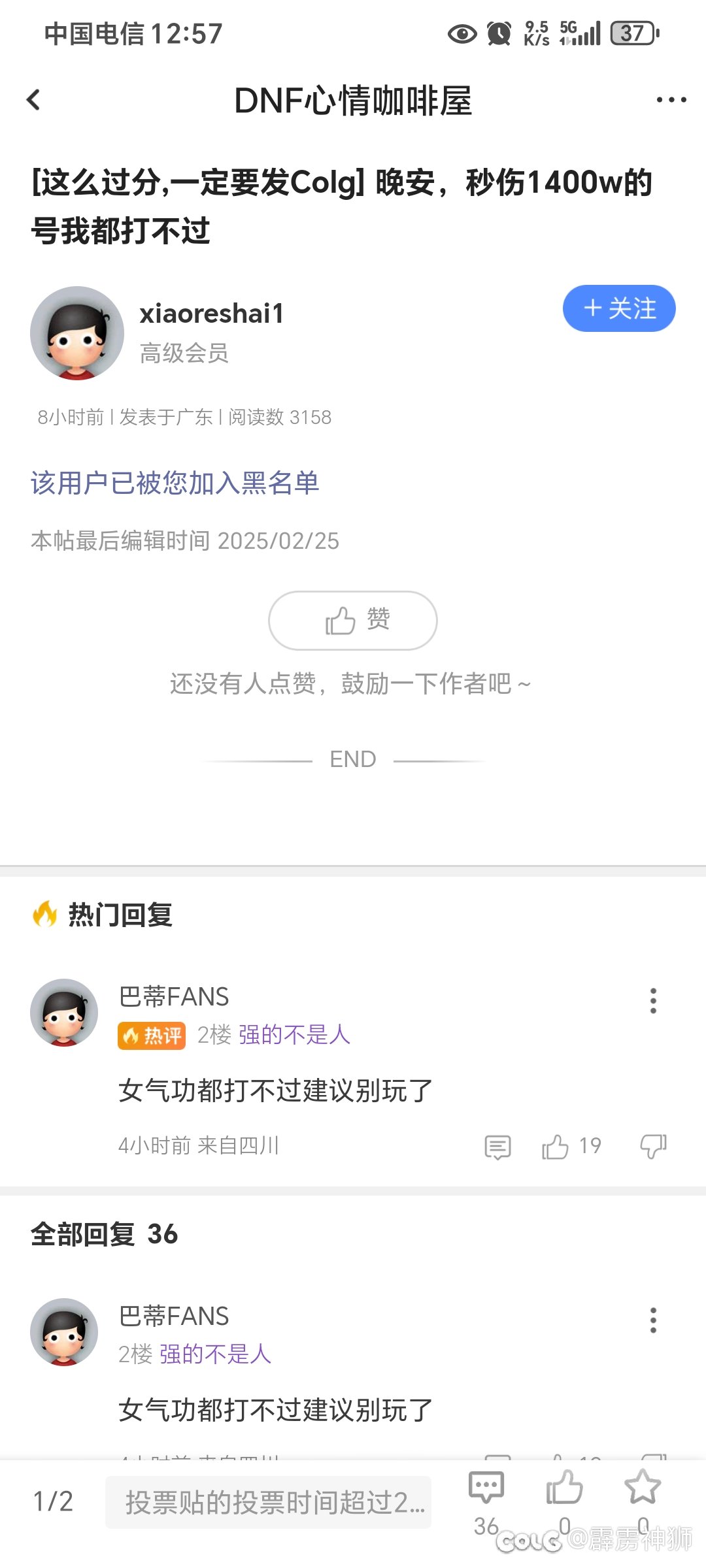Favorite the thread with the star icon
Image resolution: width=706 pixels, height=1568 pixels.
pos(642,1489)
